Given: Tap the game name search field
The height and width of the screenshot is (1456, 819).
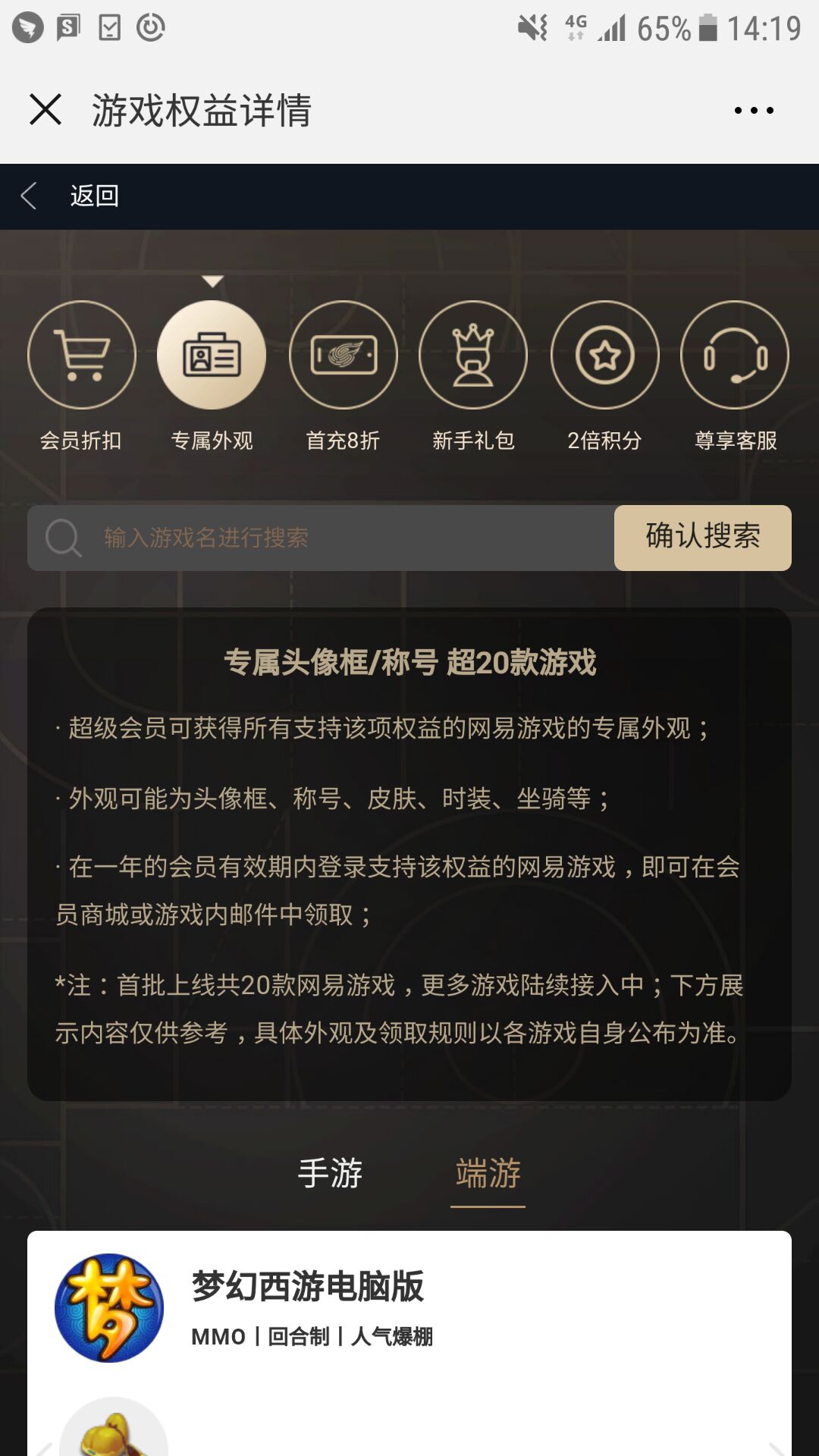Looking at the screenshot, I should pyautogui.click(x=321, y=538).
